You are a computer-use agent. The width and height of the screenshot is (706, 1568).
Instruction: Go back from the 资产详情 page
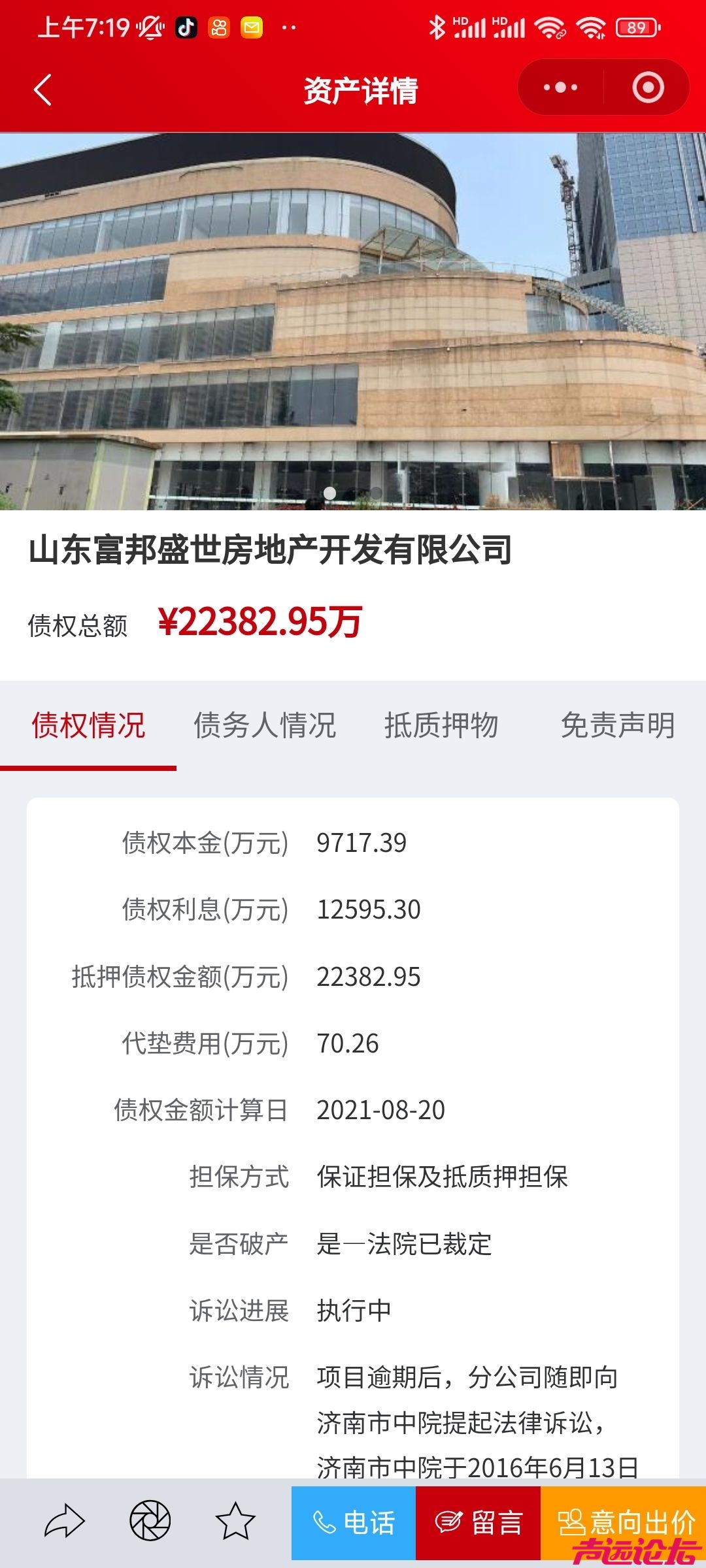(x=43, y=90)
